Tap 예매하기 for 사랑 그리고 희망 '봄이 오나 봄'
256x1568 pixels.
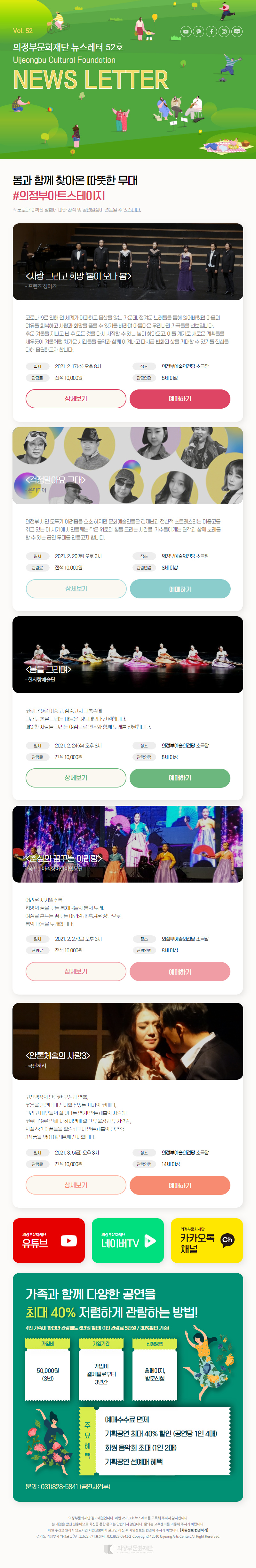[x=180, y=399]
